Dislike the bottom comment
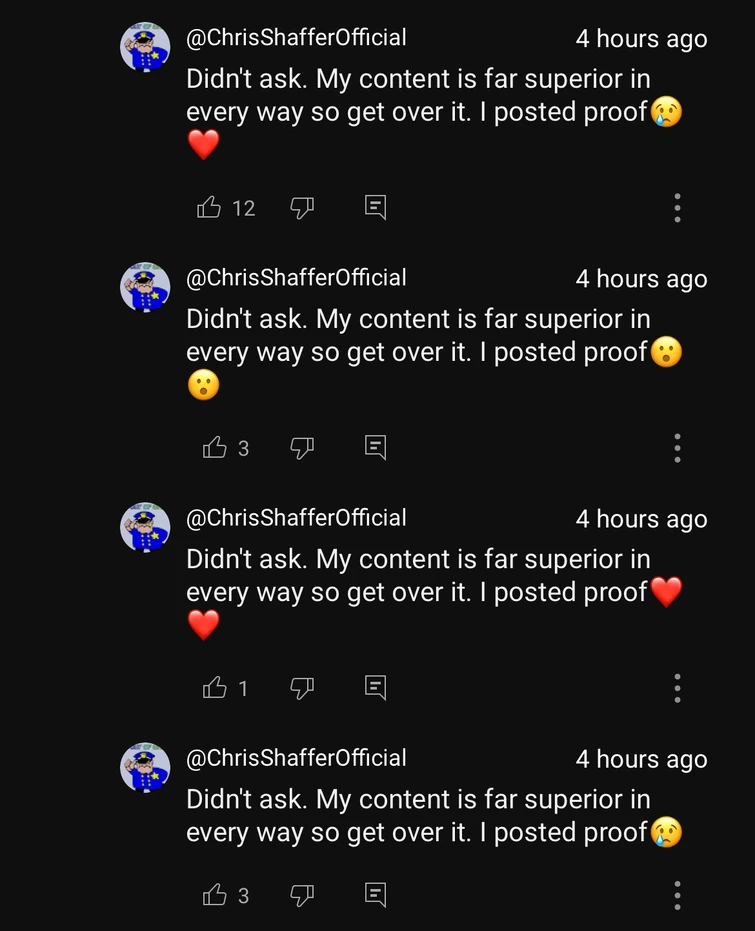 (x=302, y=896)
